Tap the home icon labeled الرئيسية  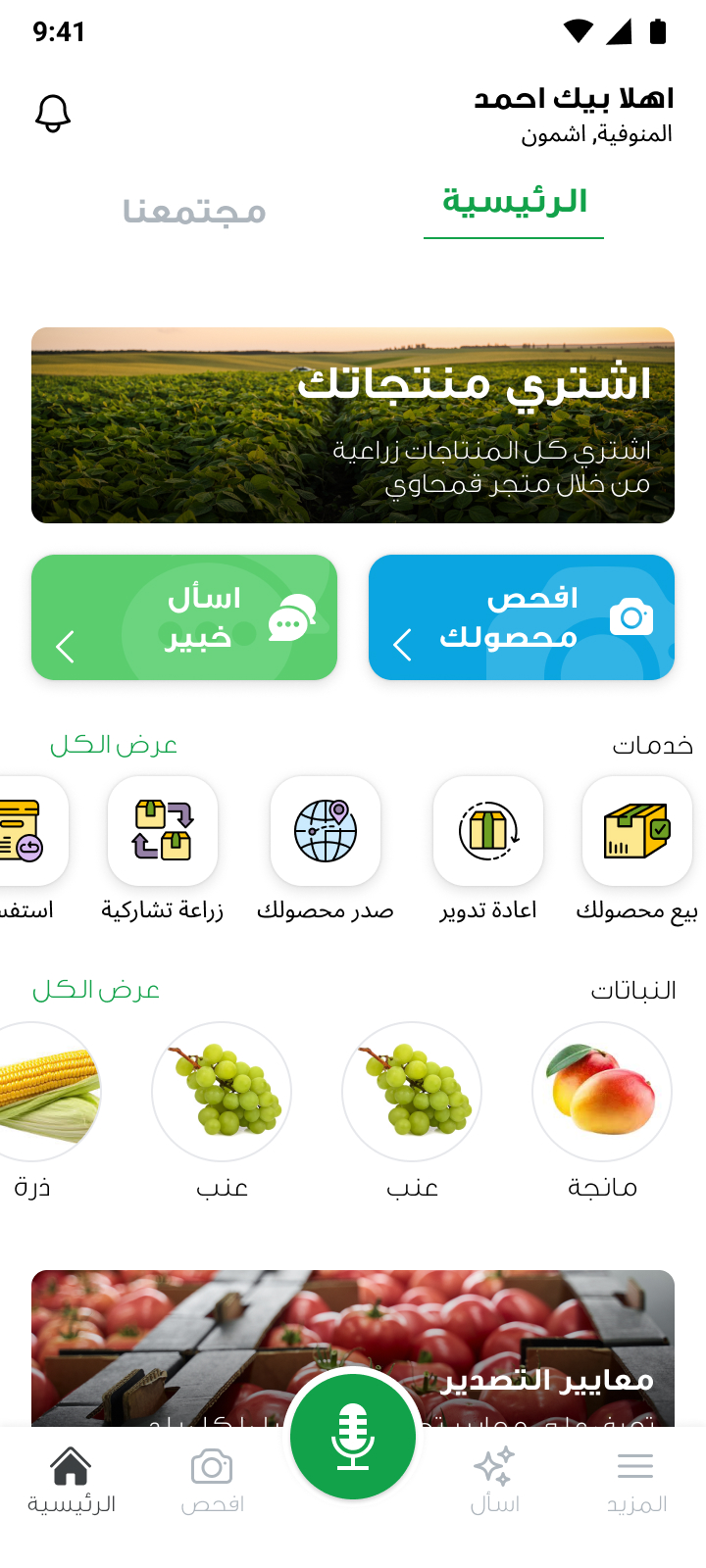click(71, 1467)
